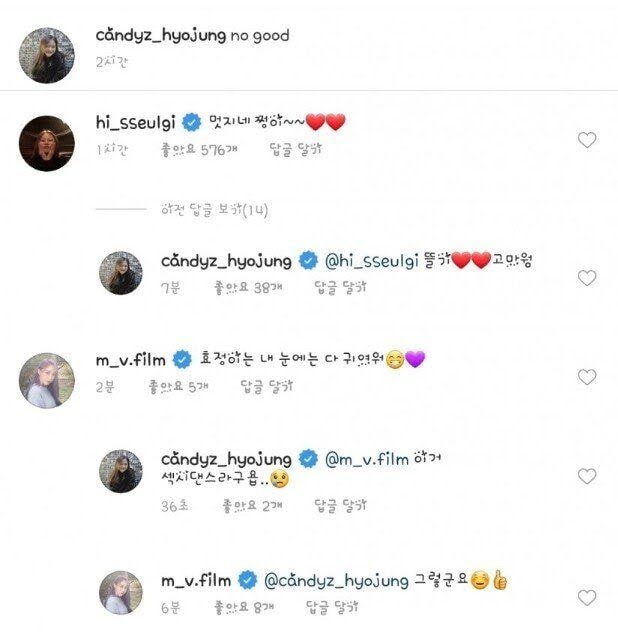This screenshot has width=618, height=640.
Task: Tap 답글 달기 under hi_sseulgi's comment
Action: [296, 150]
